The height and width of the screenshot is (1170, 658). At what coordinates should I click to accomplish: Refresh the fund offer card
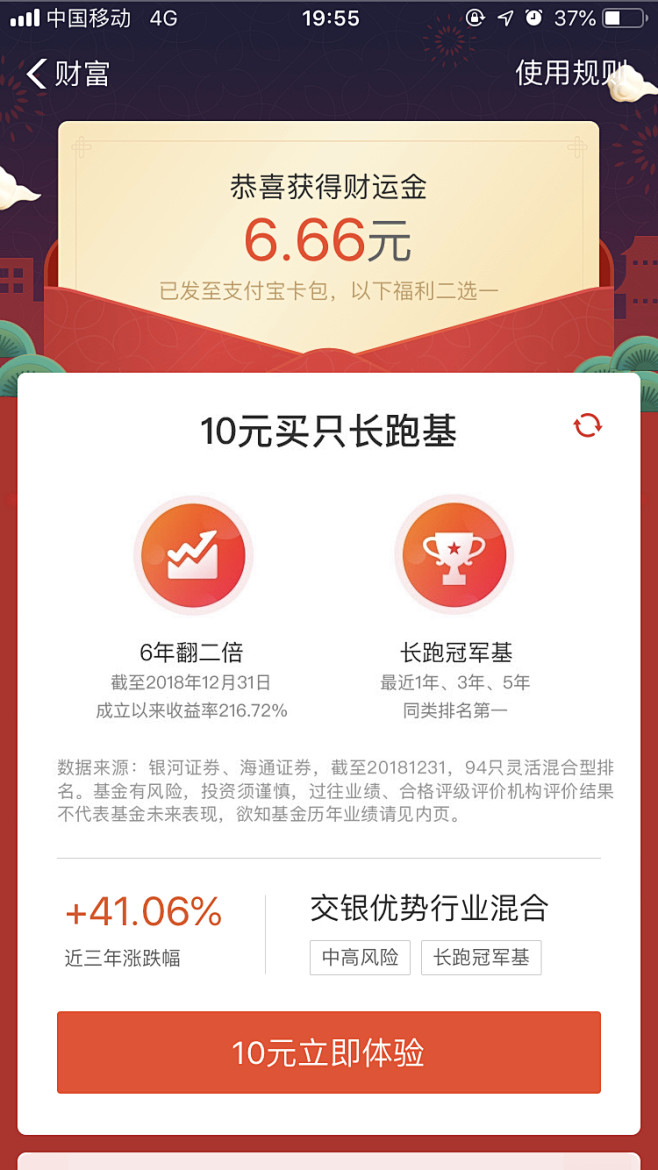[x=588, y=425]
